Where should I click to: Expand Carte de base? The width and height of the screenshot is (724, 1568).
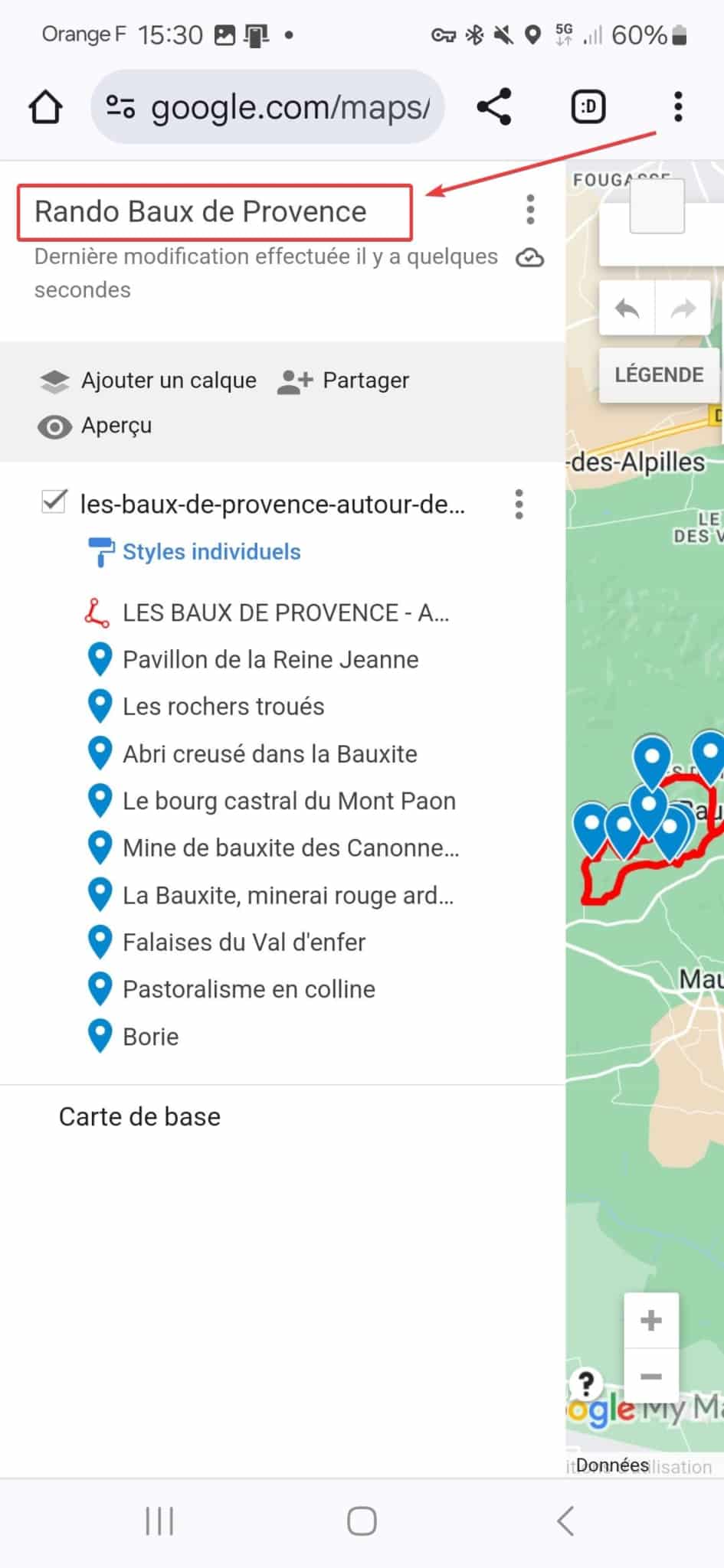click(x=139, y=1117)
